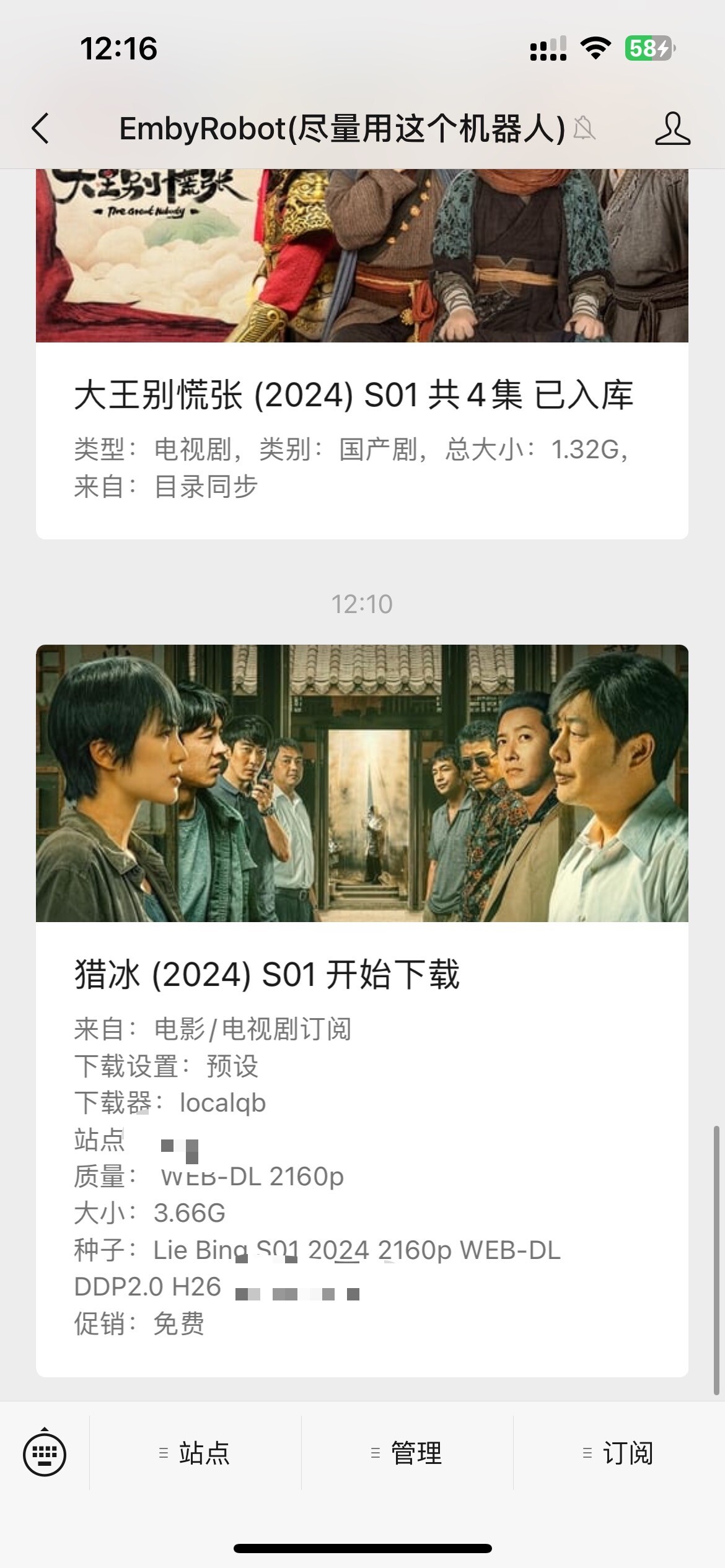
Task: Open the 站点 menu
Action: pos(195,1453)
